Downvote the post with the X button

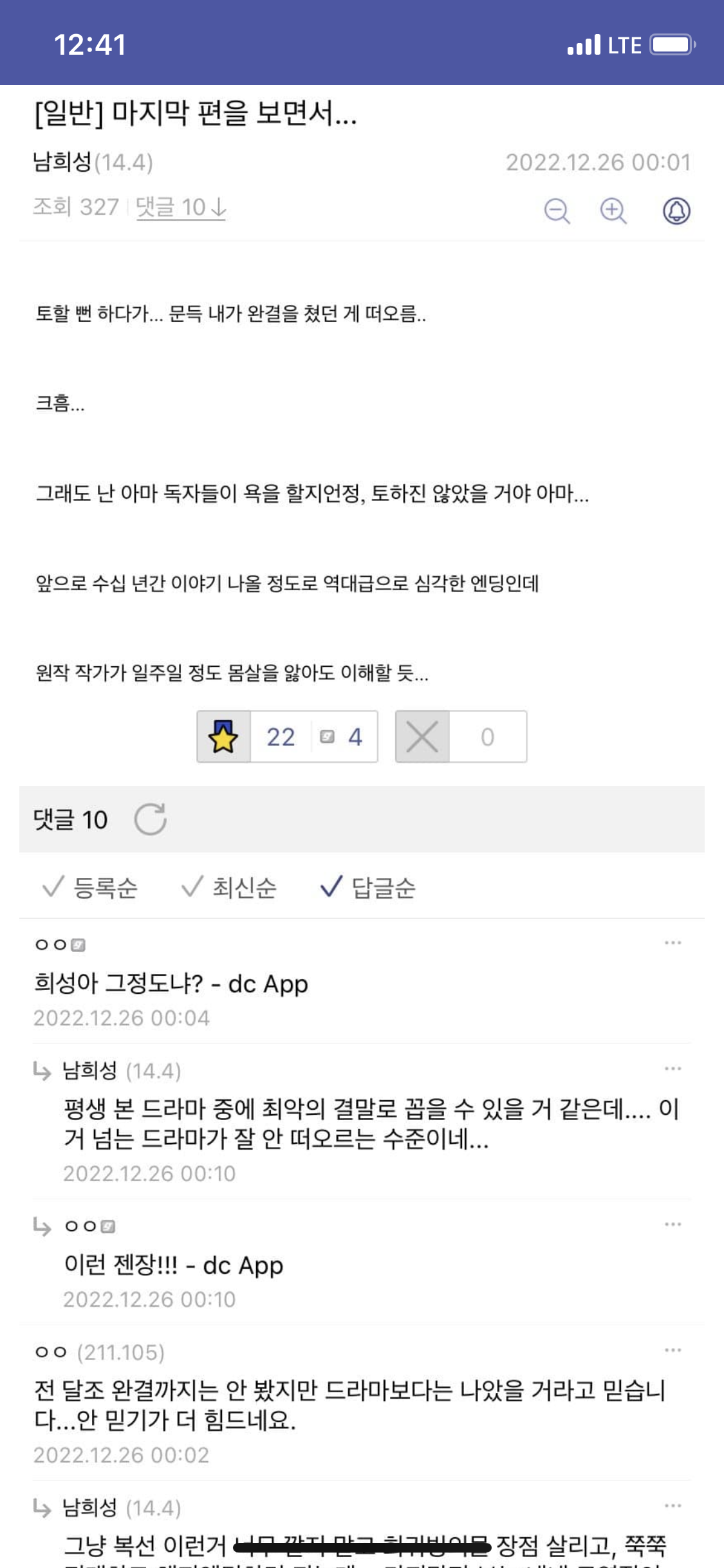tap(422, 737)
